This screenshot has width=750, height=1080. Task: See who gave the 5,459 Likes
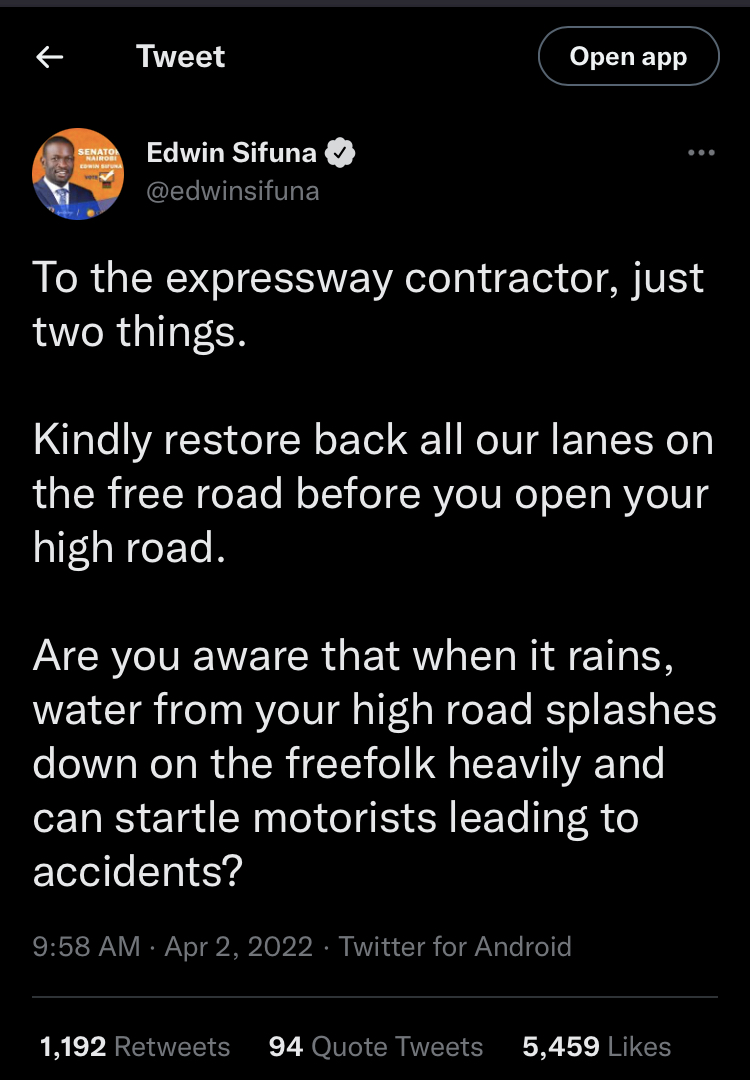[597, 1046]
